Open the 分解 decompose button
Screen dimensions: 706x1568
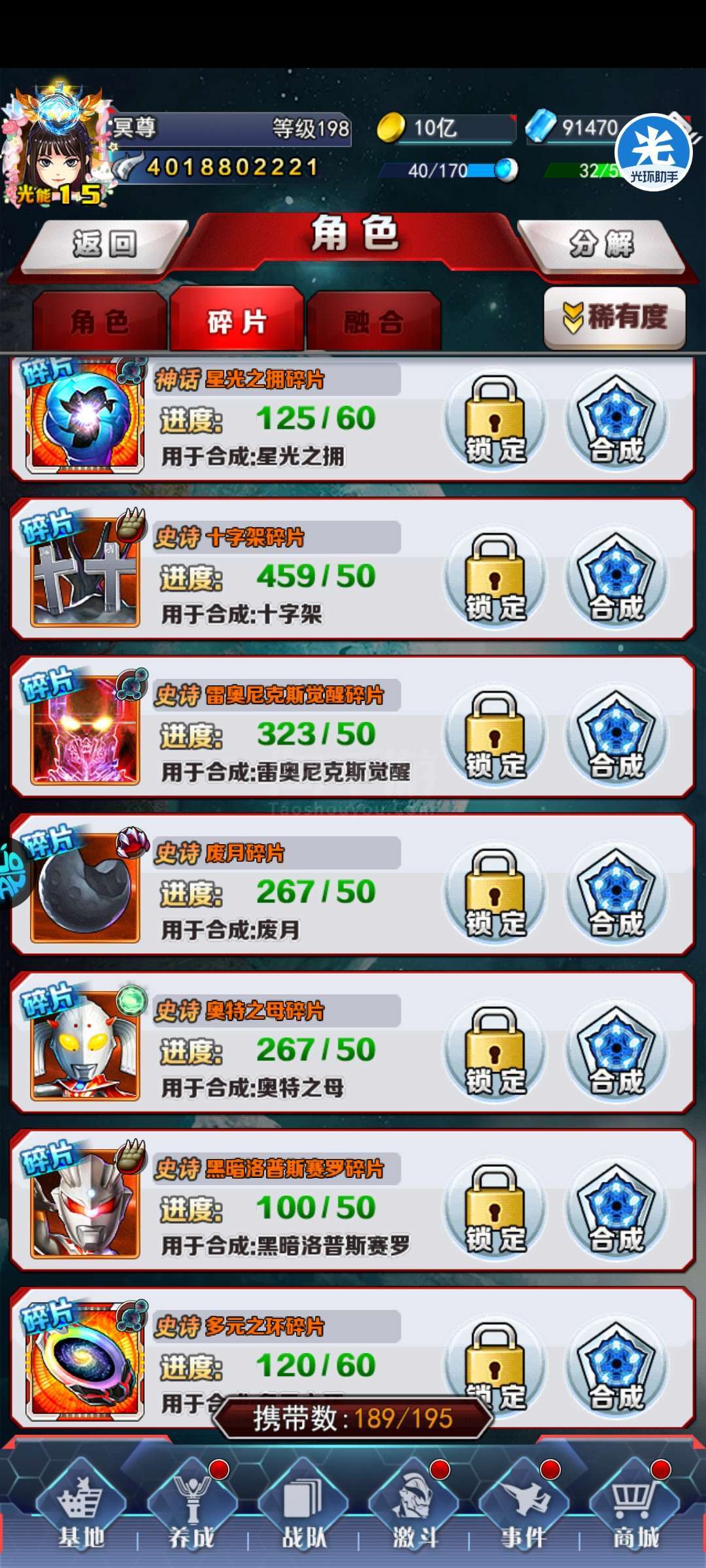tap(601, 245)
